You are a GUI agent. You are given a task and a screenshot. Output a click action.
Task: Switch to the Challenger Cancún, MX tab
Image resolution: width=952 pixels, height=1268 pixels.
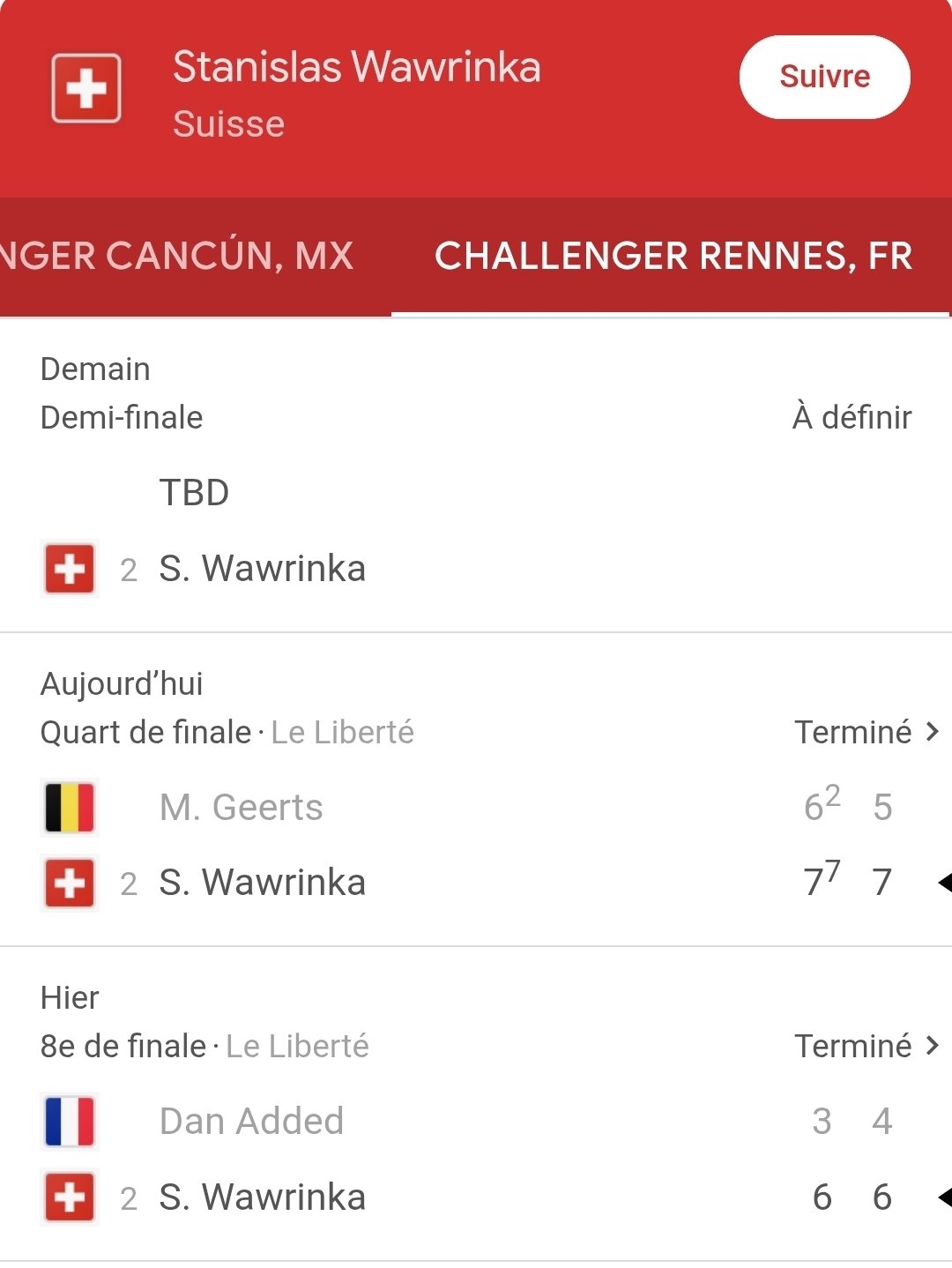point(176,256)
